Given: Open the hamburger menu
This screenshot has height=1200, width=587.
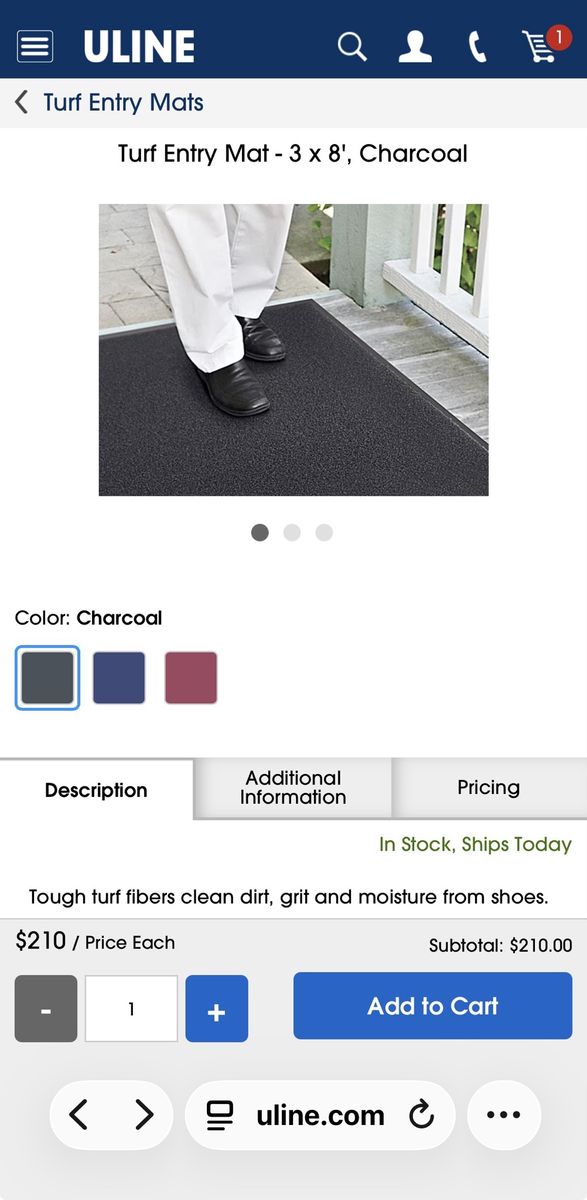Looking at the screenshot, I should pos(35,46).
